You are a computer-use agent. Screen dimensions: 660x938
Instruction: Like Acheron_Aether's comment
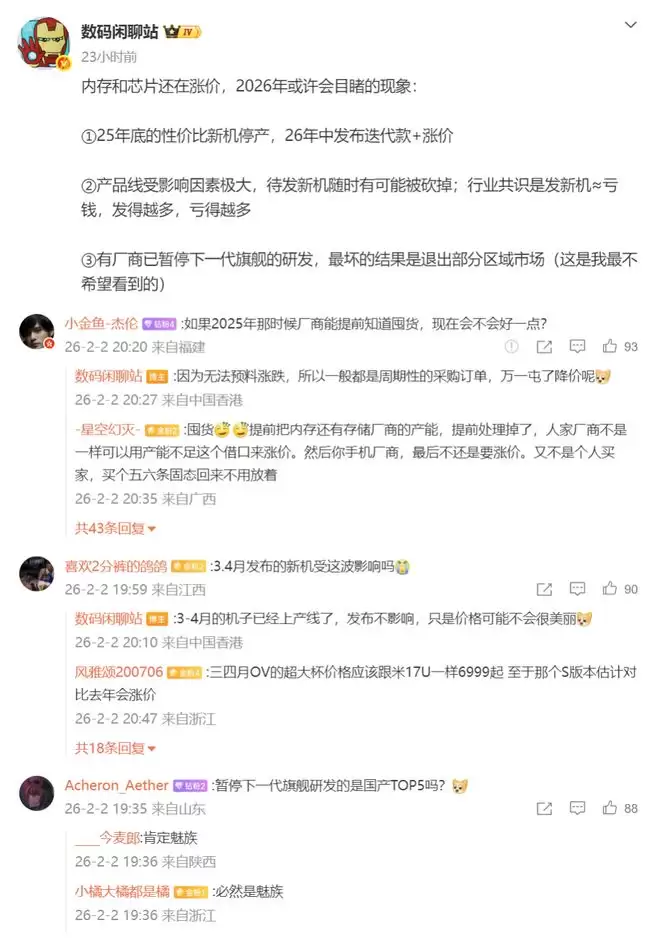(610, 808)
